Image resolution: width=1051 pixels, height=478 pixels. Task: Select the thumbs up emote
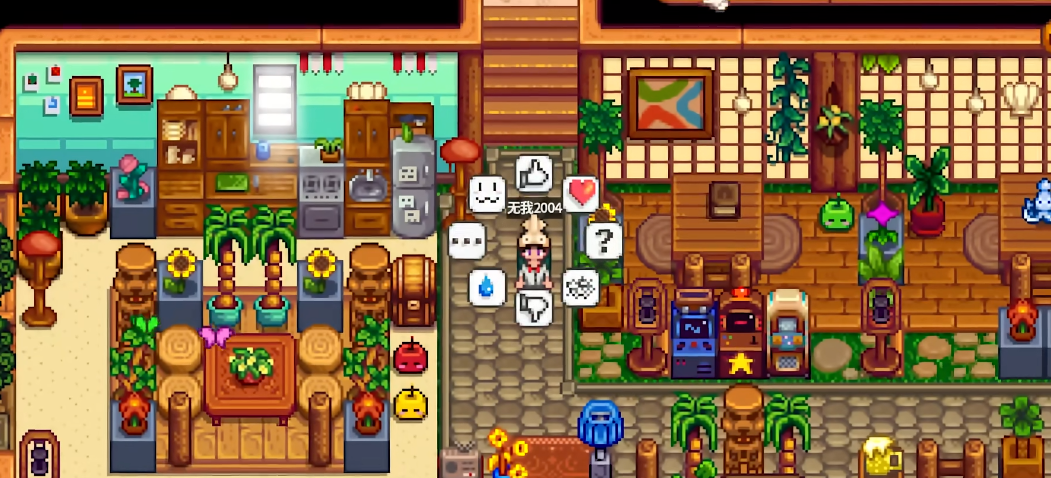pyautogui.click(x=534, y=174)
